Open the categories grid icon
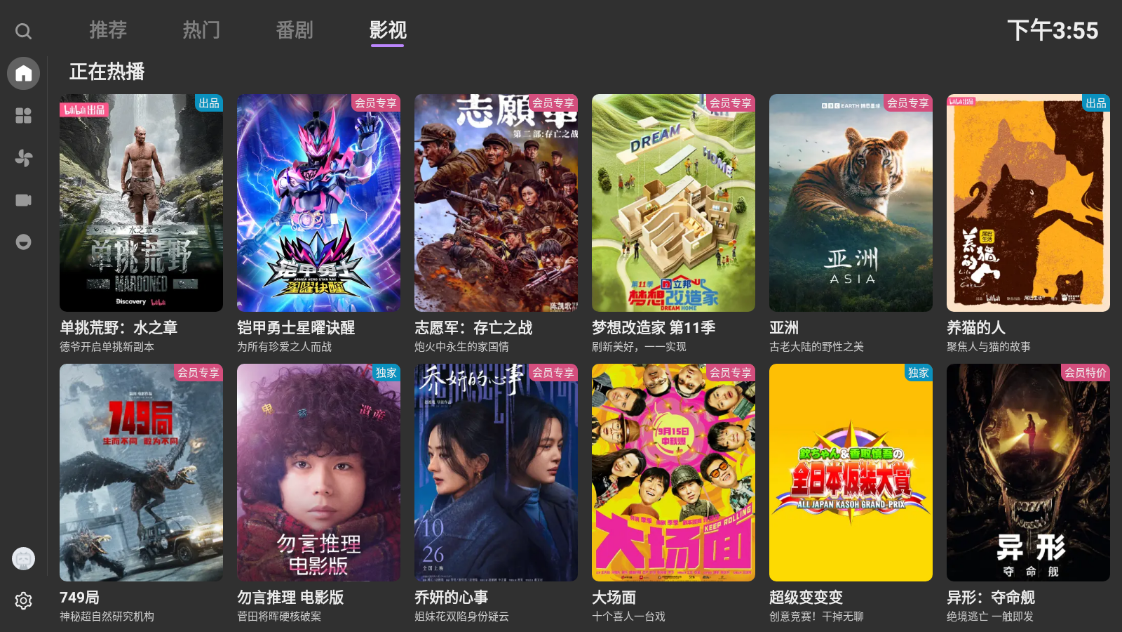This screenshot has height=632, width=1122. coord(23,116)
